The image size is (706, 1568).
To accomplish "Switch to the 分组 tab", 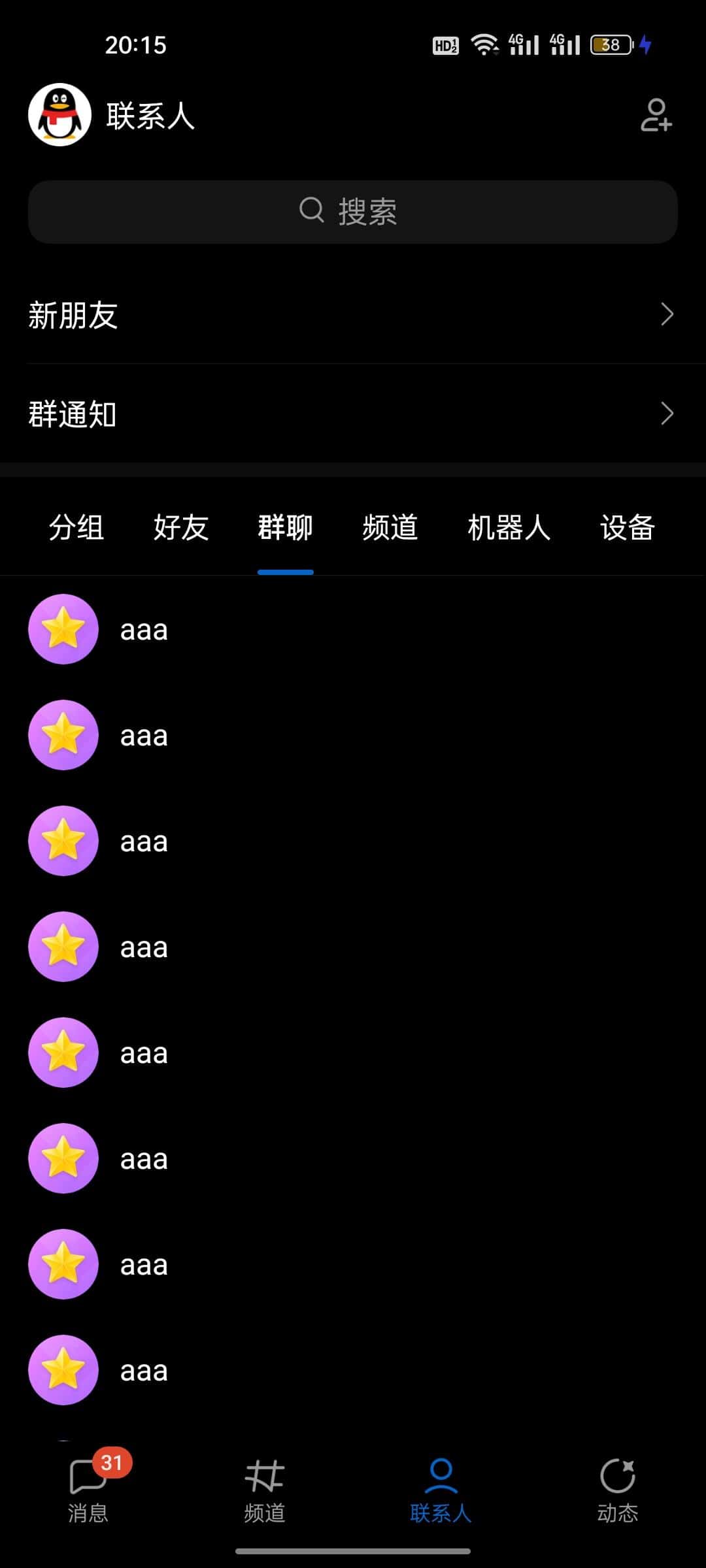I will pyautogui.click(x=76, y=527).
